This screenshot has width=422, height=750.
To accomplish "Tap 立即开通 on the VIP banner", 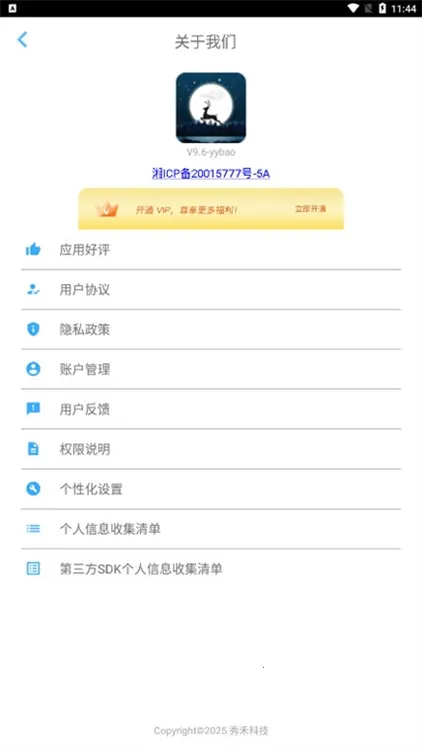I will point(311,209).
